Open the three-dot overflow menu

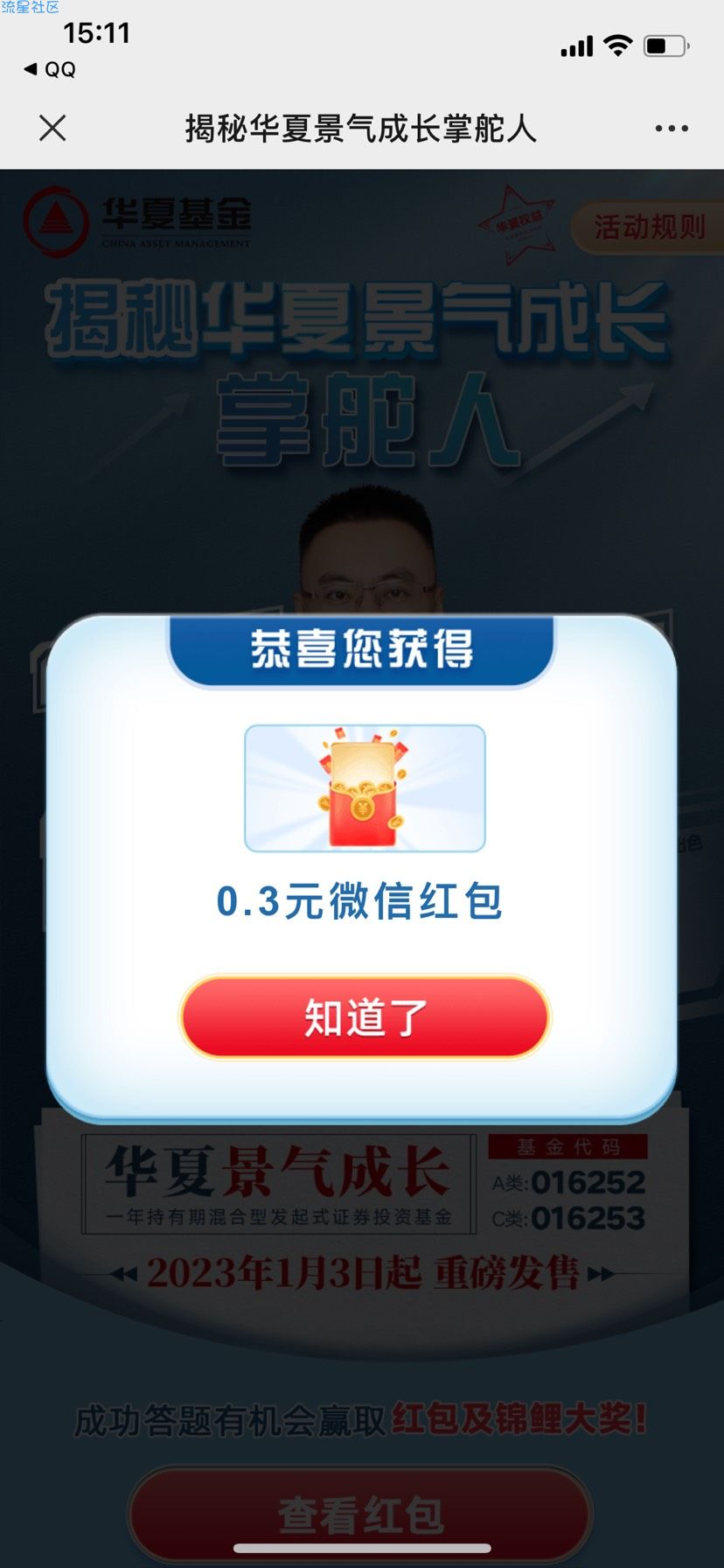tap(671, 129)
